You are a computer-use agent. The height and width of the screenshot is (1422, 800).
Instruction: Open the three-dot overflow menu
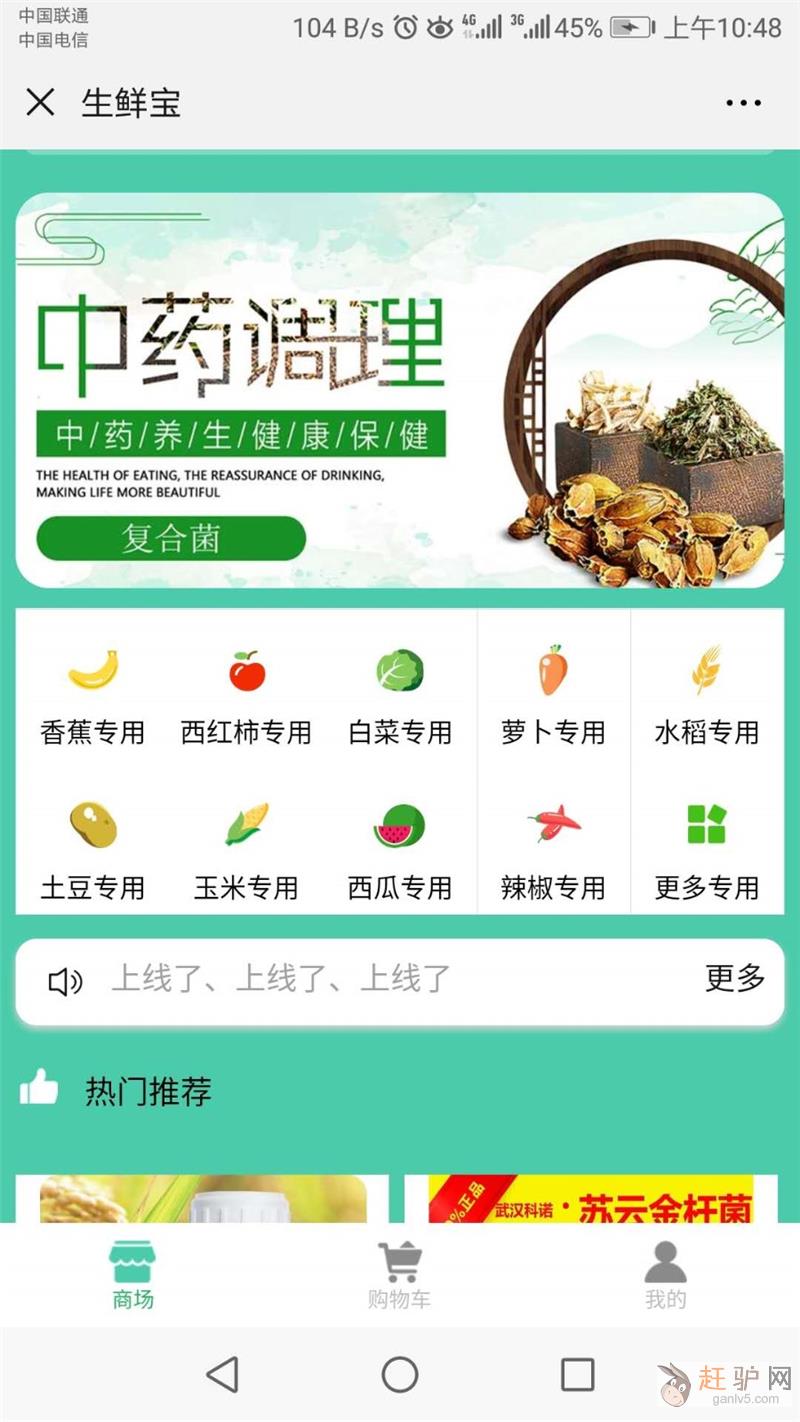pyautogui.click(x=743, y=103)
